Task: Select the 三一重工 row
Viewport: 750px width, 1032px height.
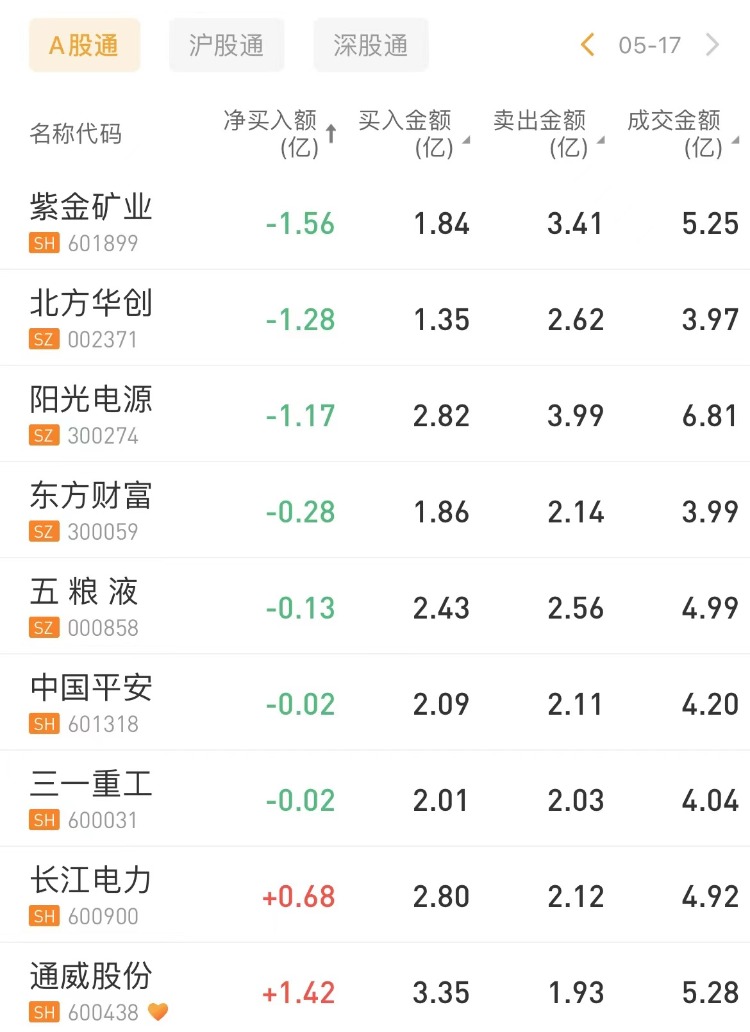Action: 91,798
